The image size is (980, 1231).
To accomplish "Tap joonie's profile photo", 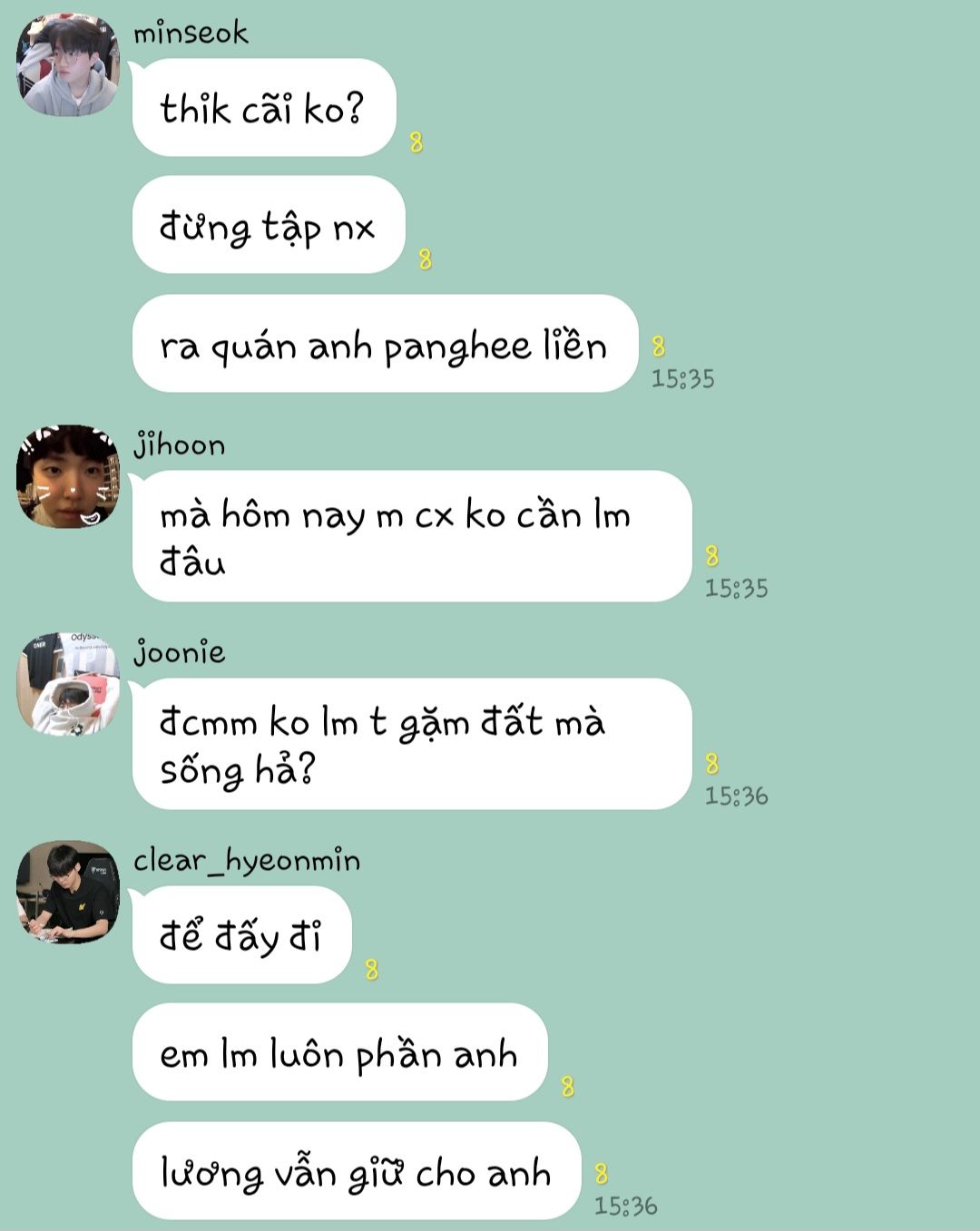I will pos(68,684).
